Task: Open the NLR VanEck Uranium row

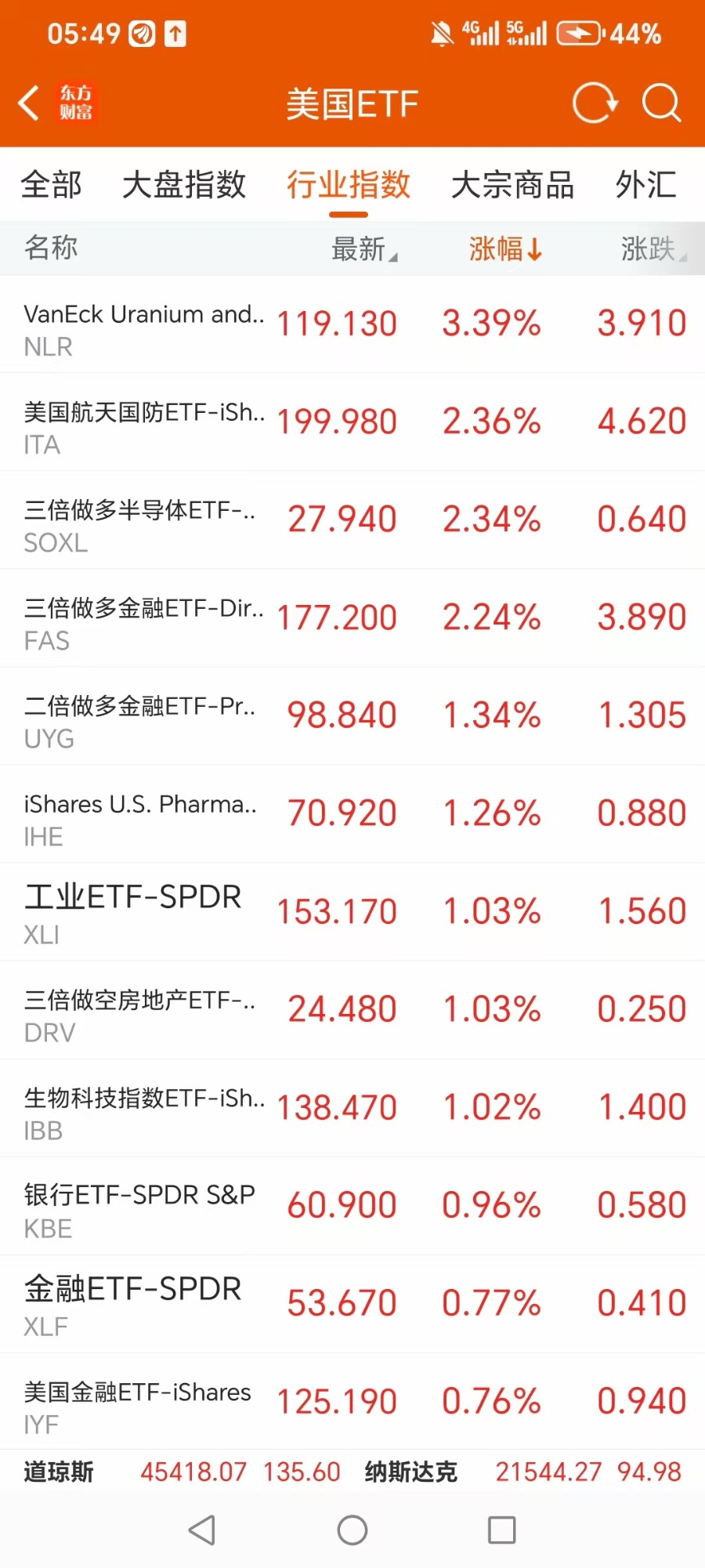Action: click(352, 324)
